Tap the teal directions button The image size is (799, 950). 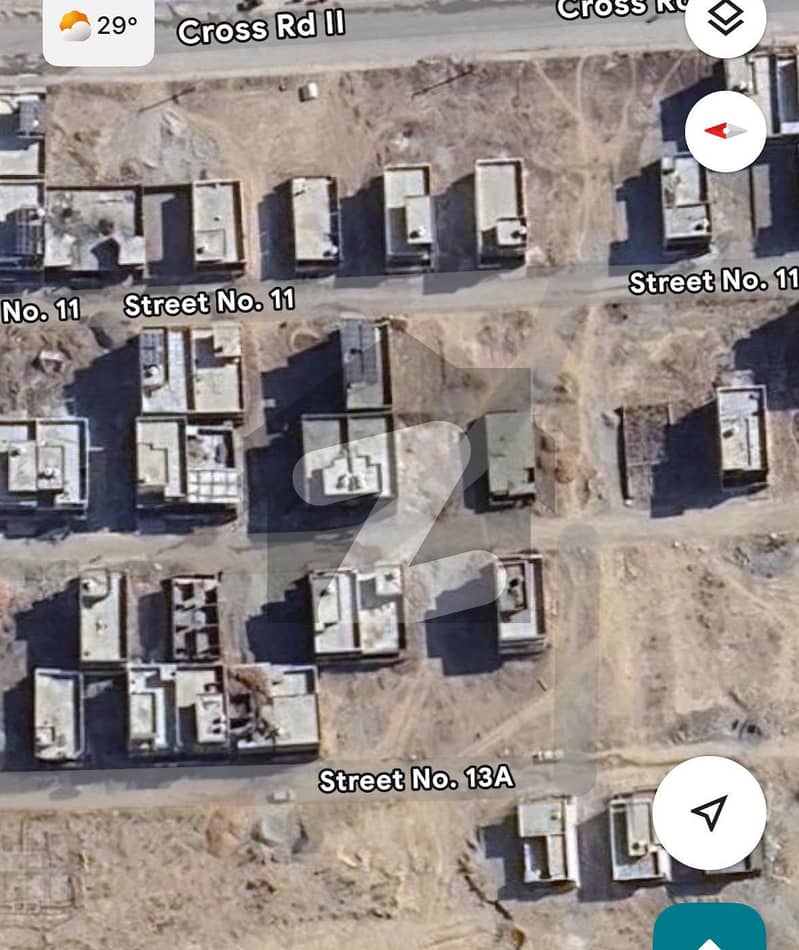709,928
